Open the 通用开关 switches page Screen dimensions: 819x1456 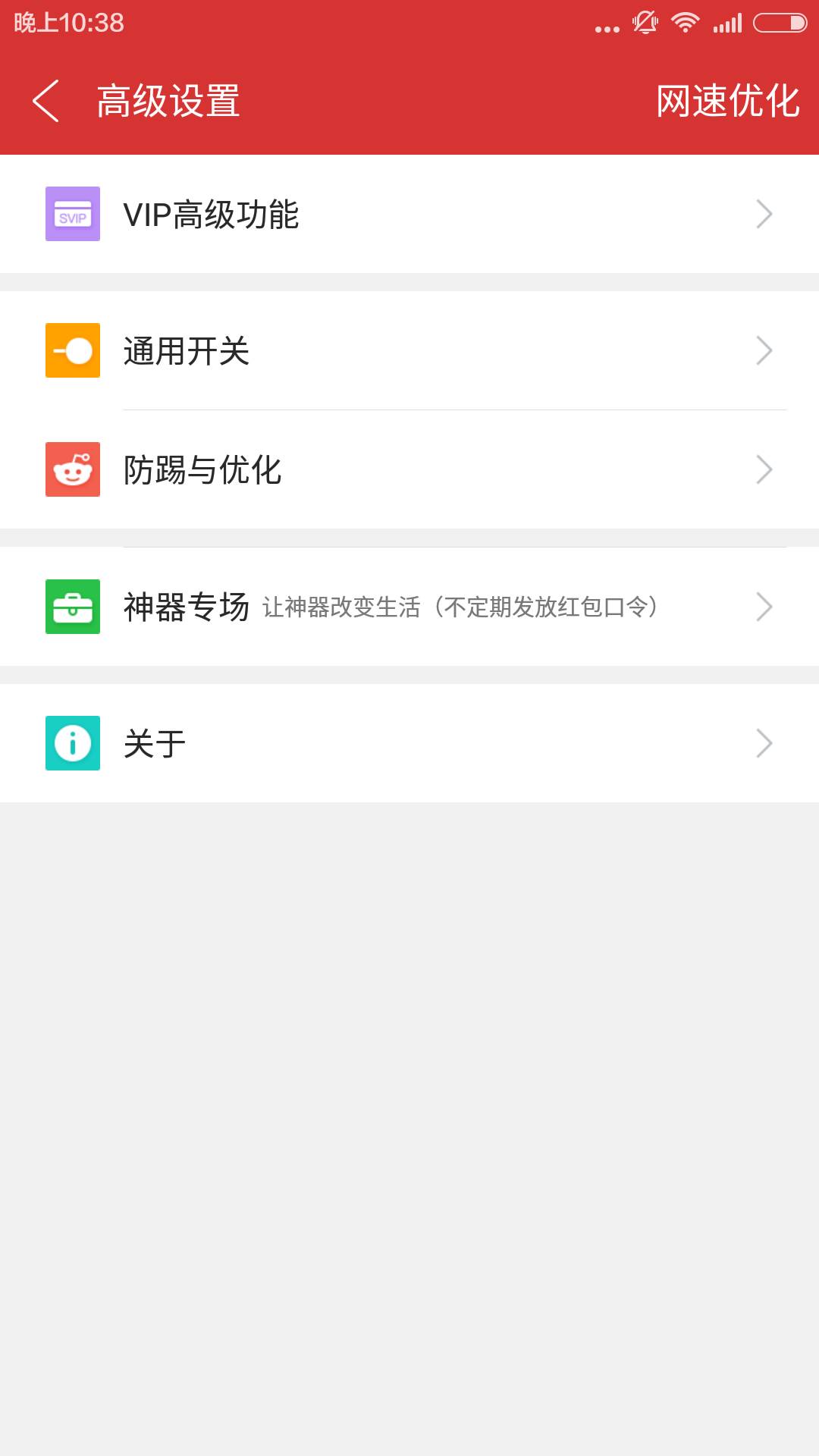(x=187, y=350)
